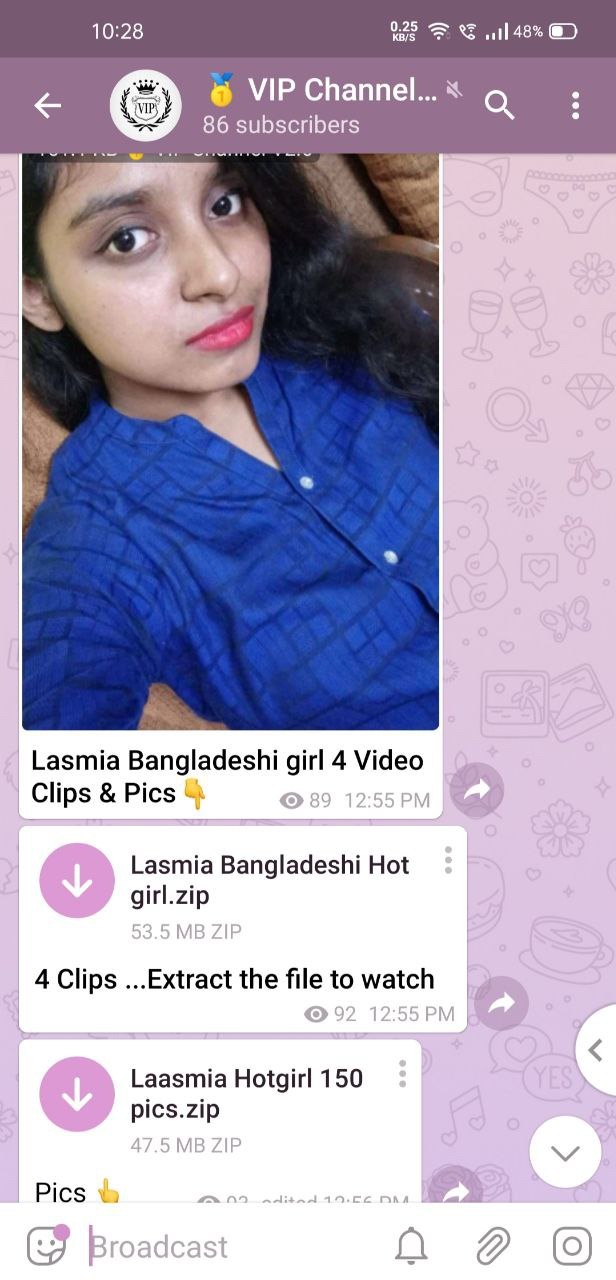Toggle silent broadcast bell

411,1246
